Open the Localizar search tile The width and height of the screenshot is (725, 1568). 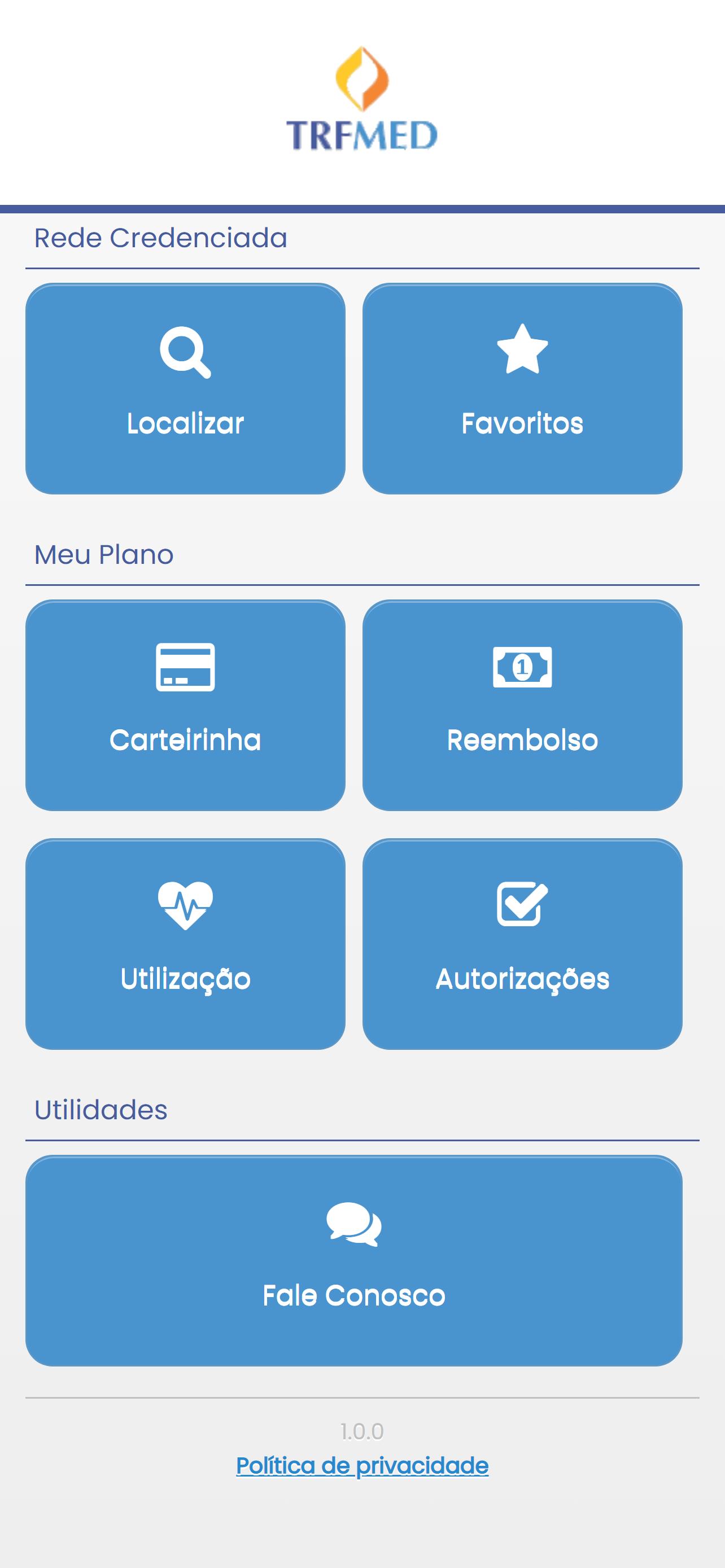click(x=185, y=388)
